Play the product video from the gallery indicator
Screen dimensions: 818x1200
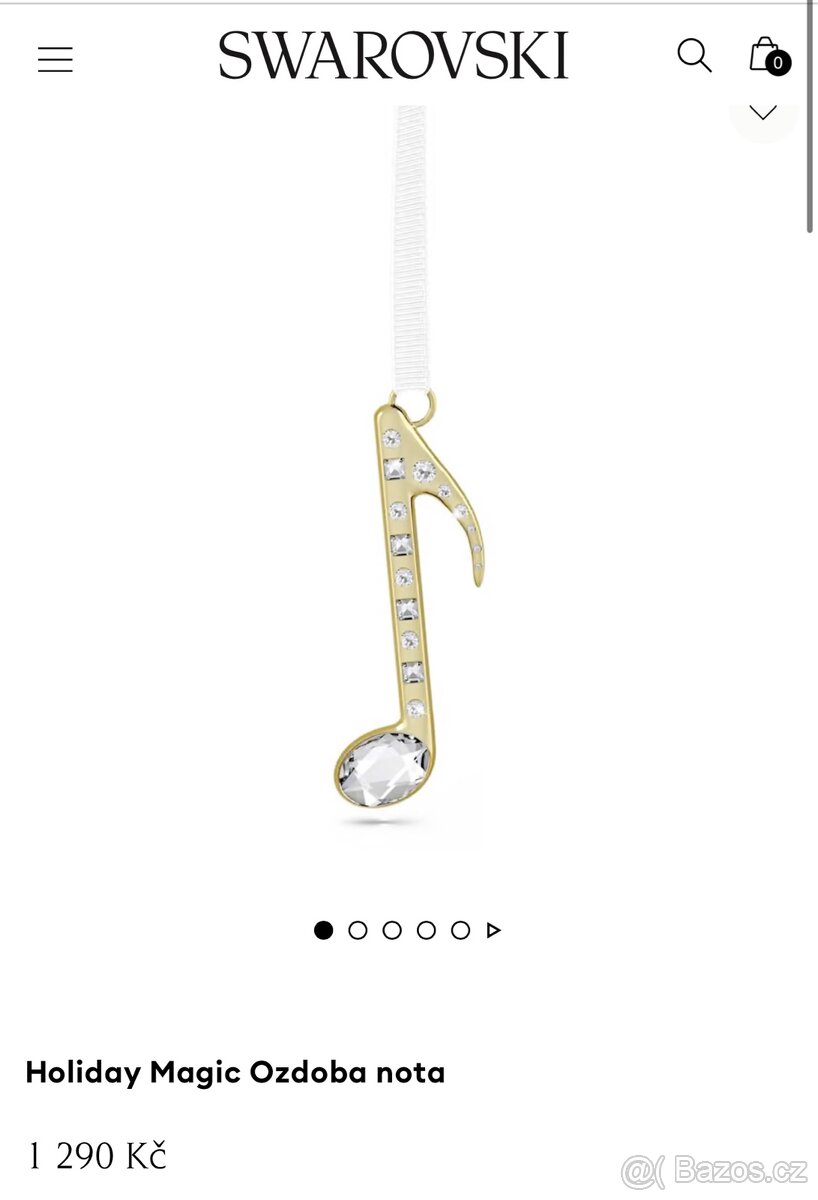493,930
